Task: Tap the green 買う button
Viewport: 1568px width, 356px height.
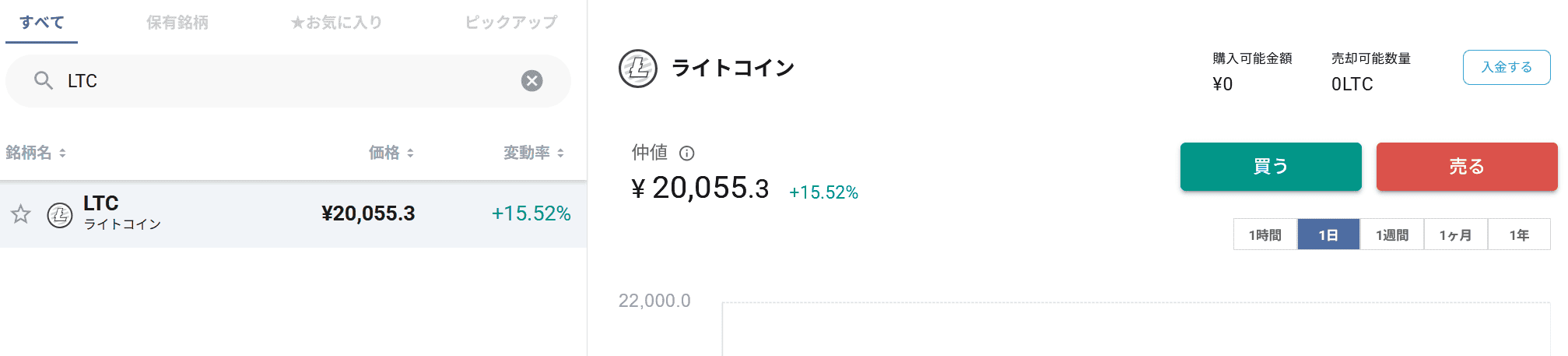Action: (x=1270, y=167)
